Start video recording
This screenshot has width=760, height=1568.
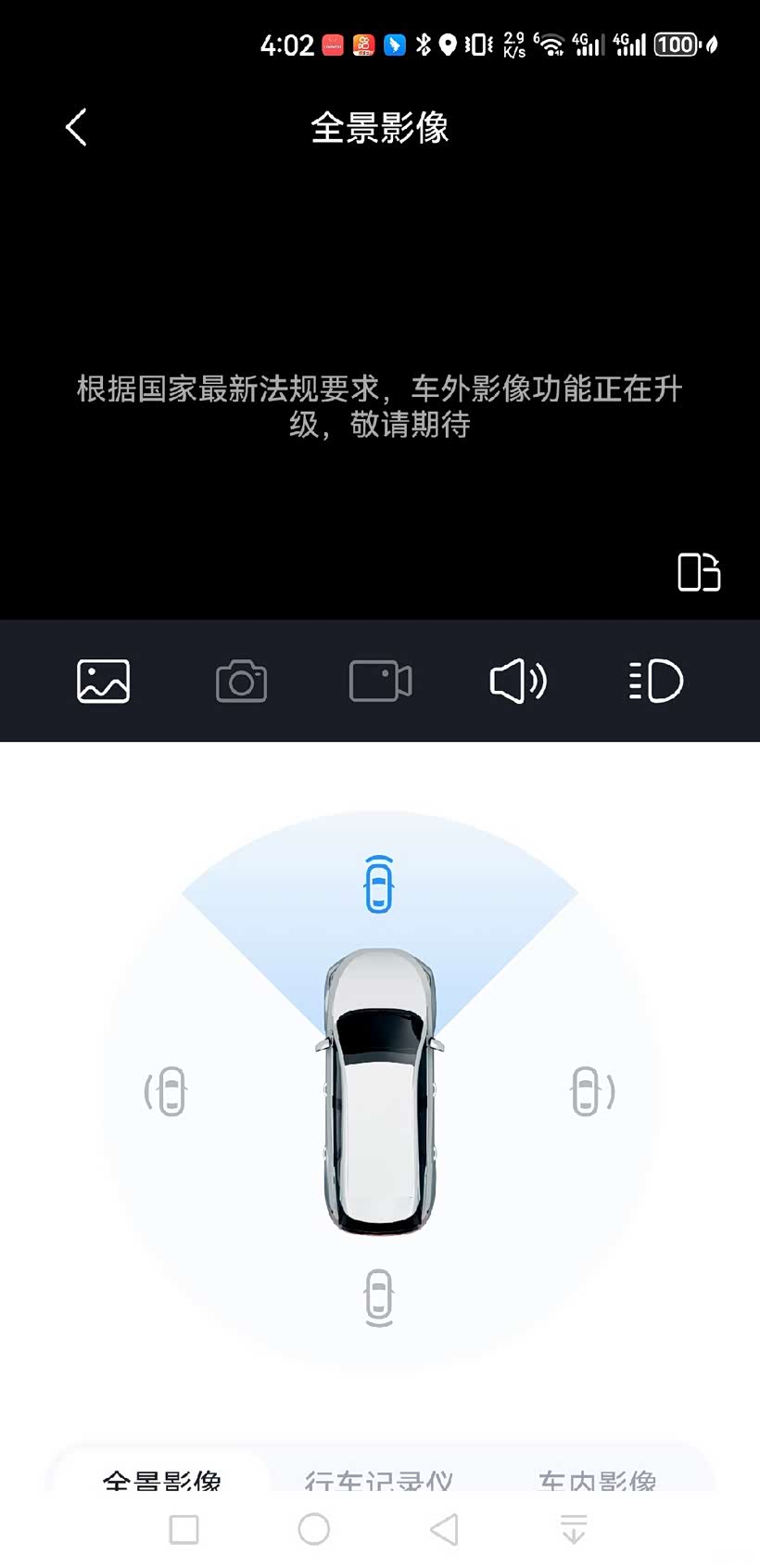[380, 682]
